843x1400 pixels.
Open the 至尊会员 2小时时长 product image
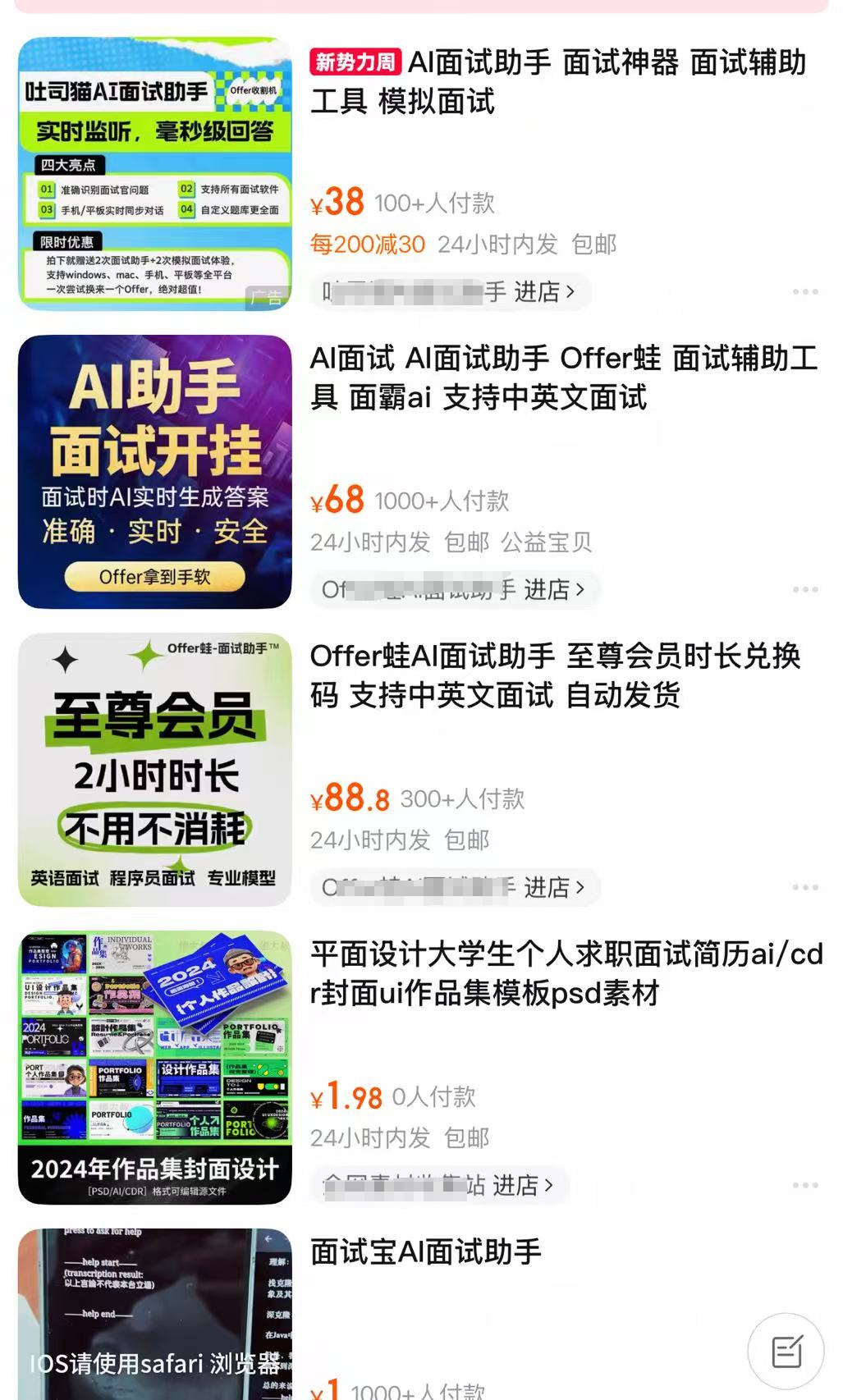click(x=154, y=770)
